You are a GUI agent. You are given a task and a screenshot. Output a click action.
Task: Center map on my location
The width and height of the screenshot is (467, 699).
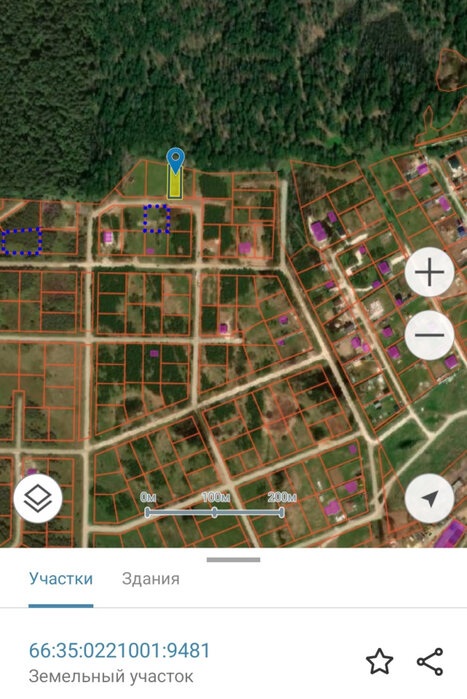[429, 498]
